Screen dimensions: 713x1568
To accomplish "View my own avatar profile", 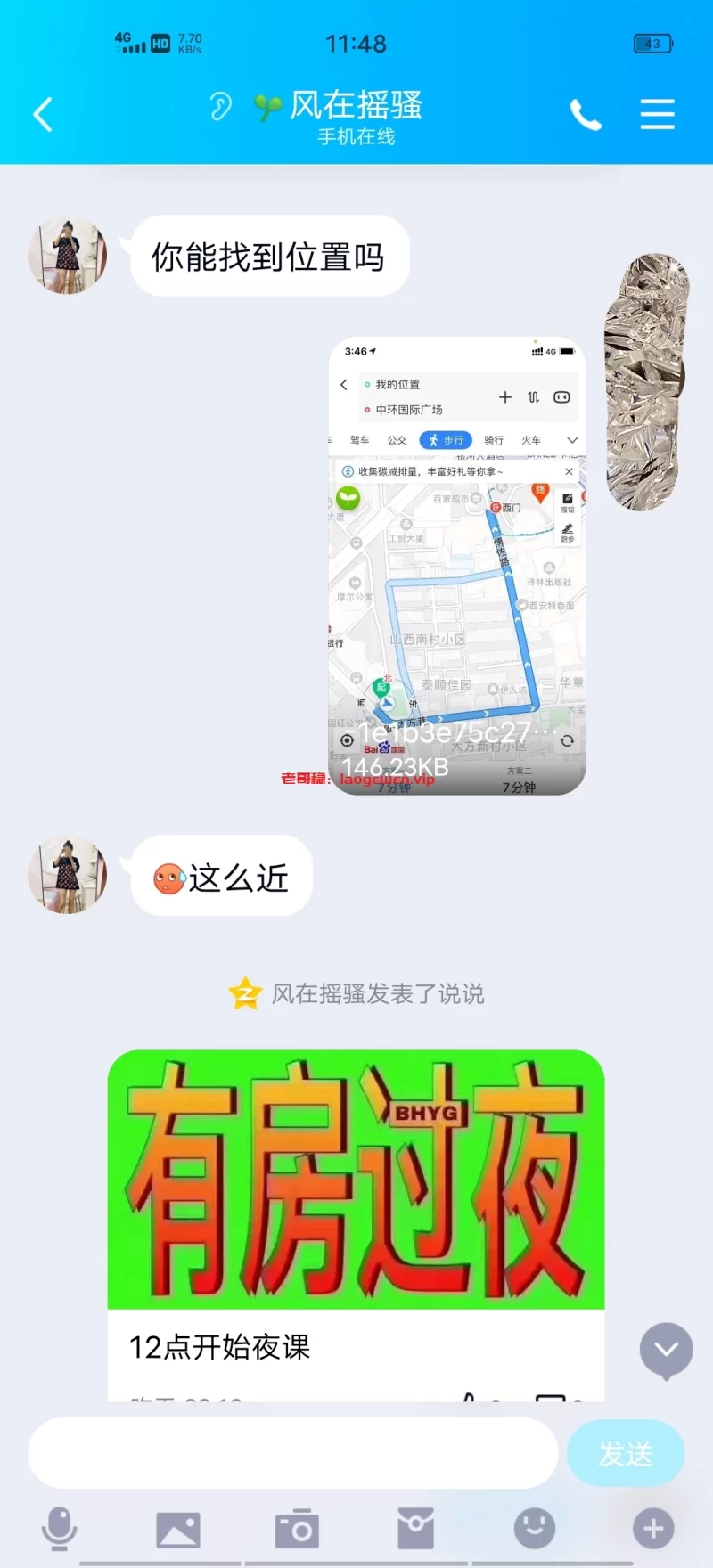I will click(x=647, y=383).
